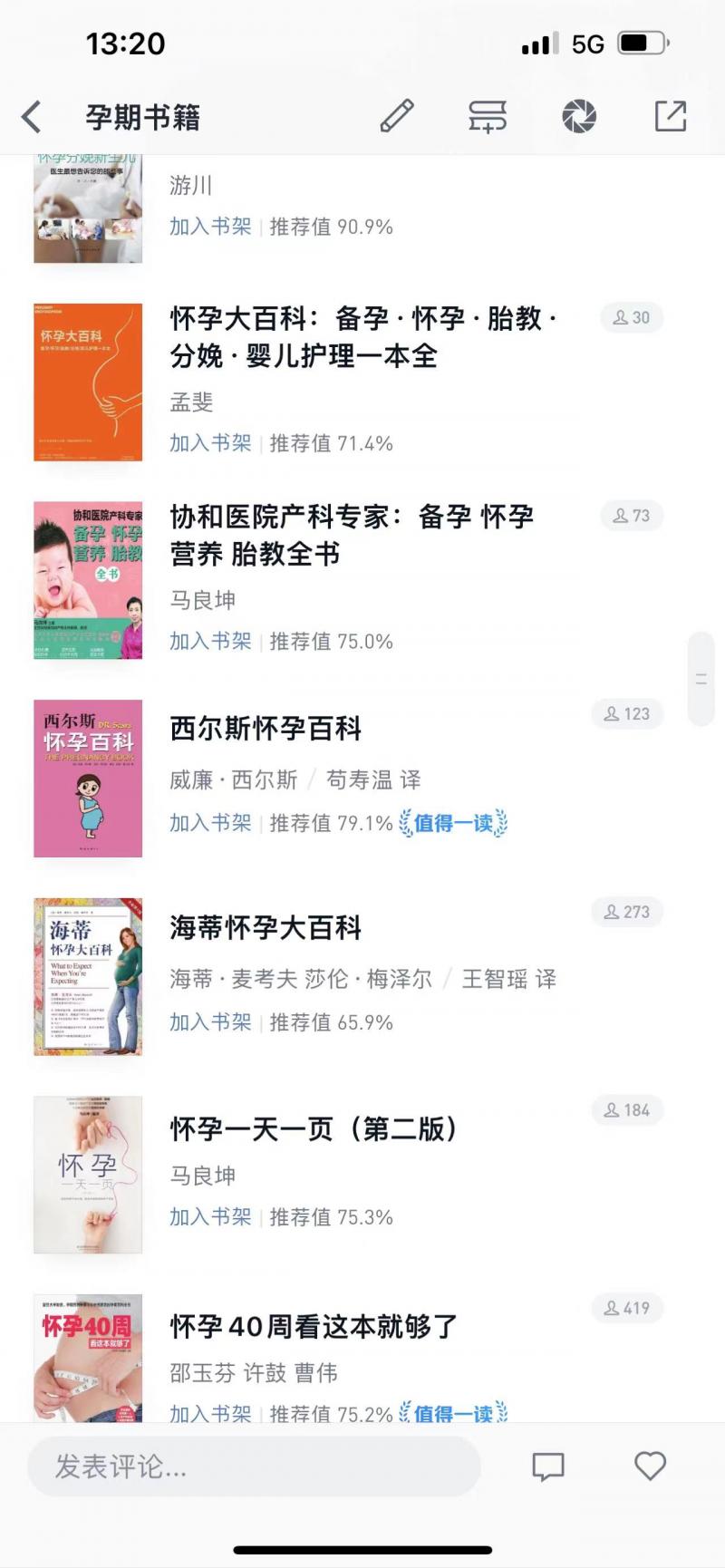This screenshot has width=725, height=1568.
Task: Write a comment in 发表评论 field
Action: tap(254, 1466)
